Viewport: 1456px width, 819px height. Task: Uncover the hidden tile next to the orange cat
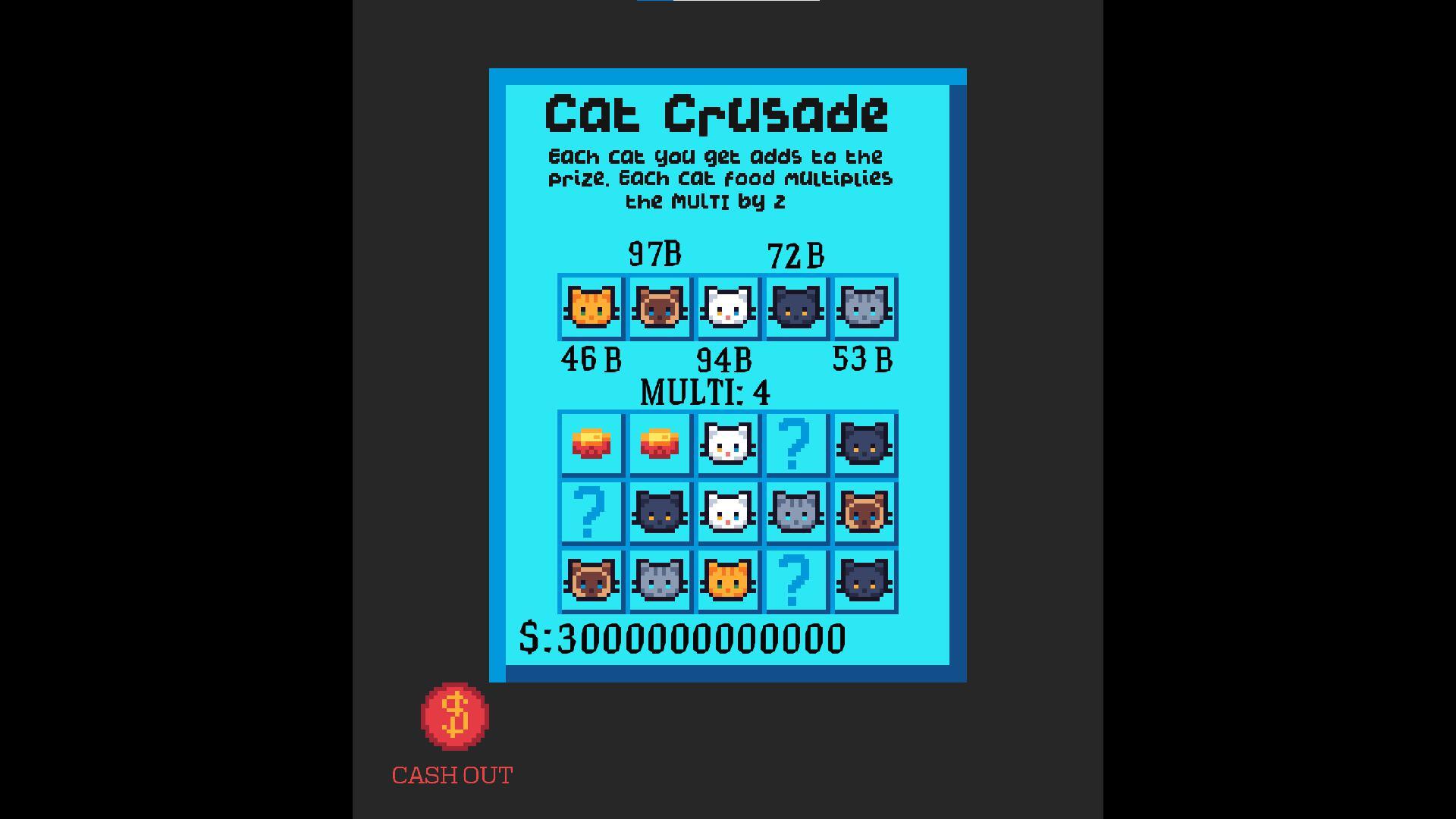coord(795,581)
